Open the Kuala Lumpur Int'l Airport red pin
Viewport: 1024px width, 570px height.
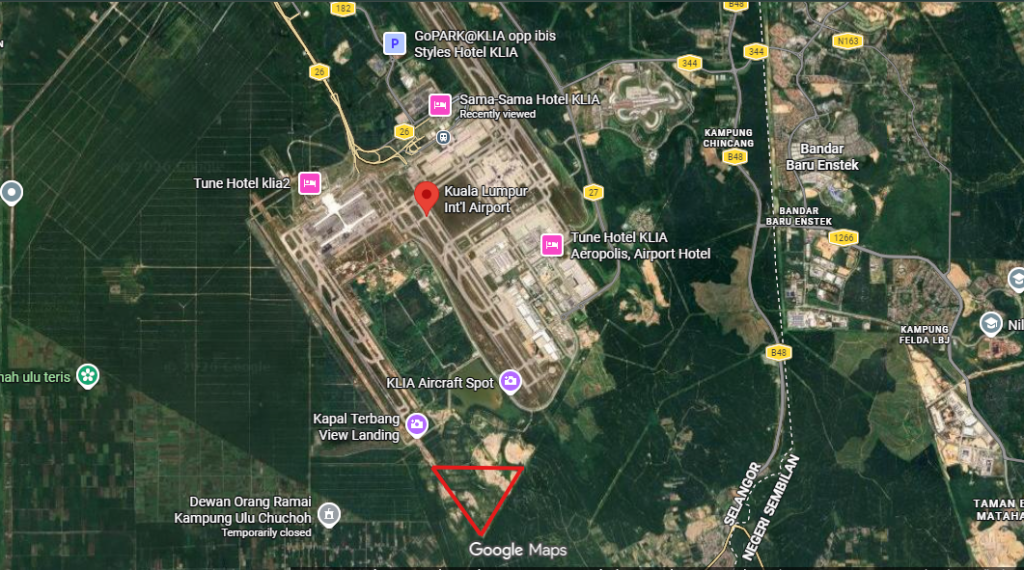pos(427,196)
